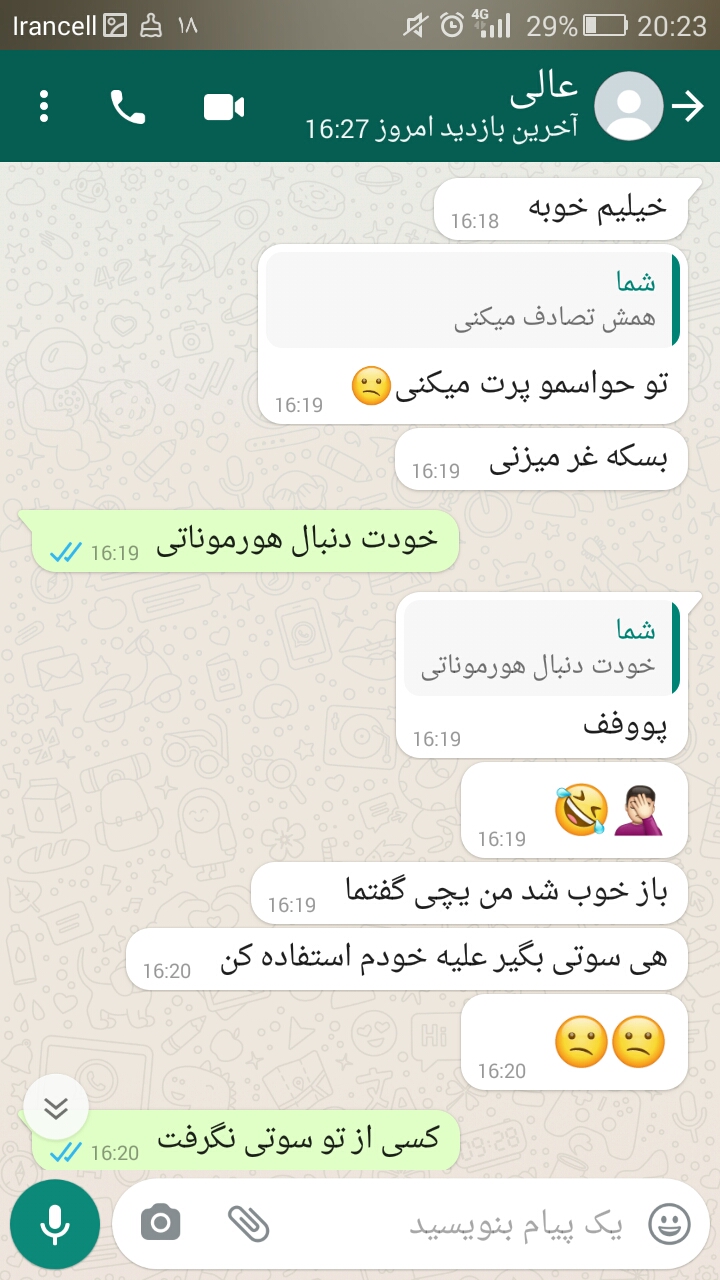Open the contact's profile picture

click(x=629, y=106)
